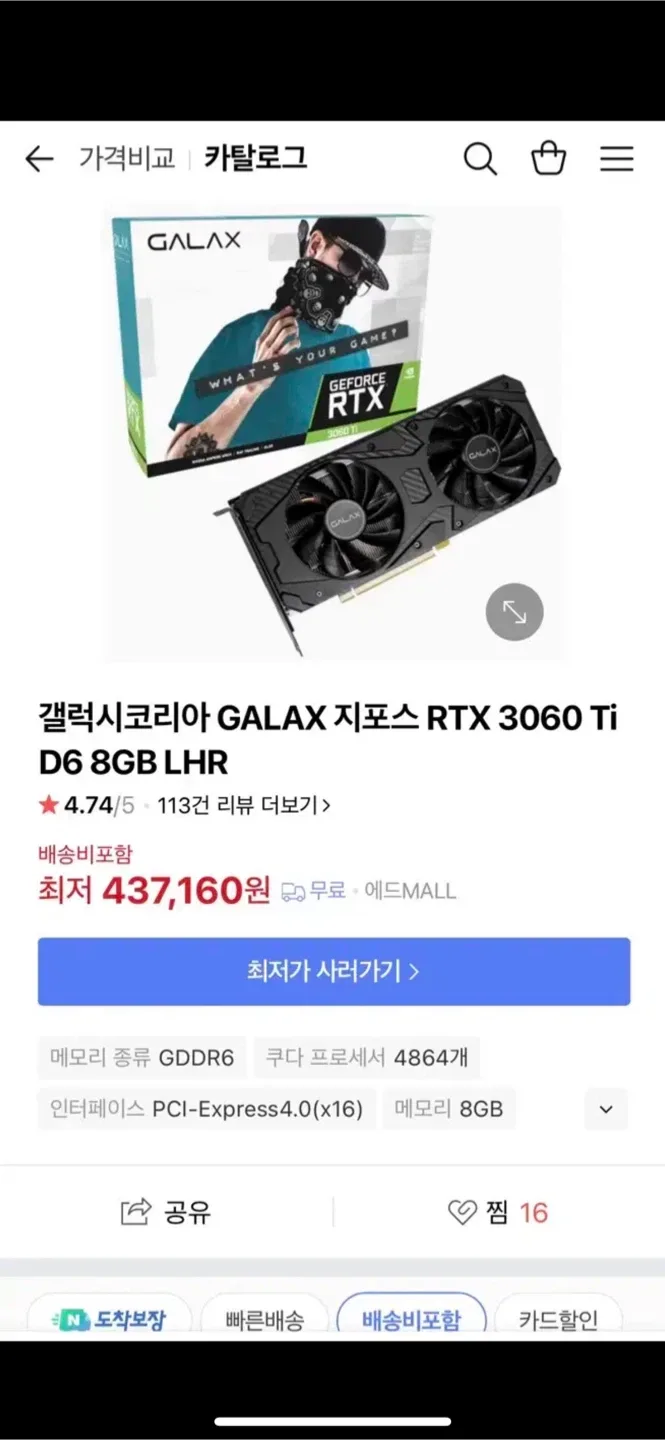Select the 배송비포함 filter chip
Image resolution: width=665 pixels, height=1440 pixels.
pyautogui.click(x=411, y=1319)
